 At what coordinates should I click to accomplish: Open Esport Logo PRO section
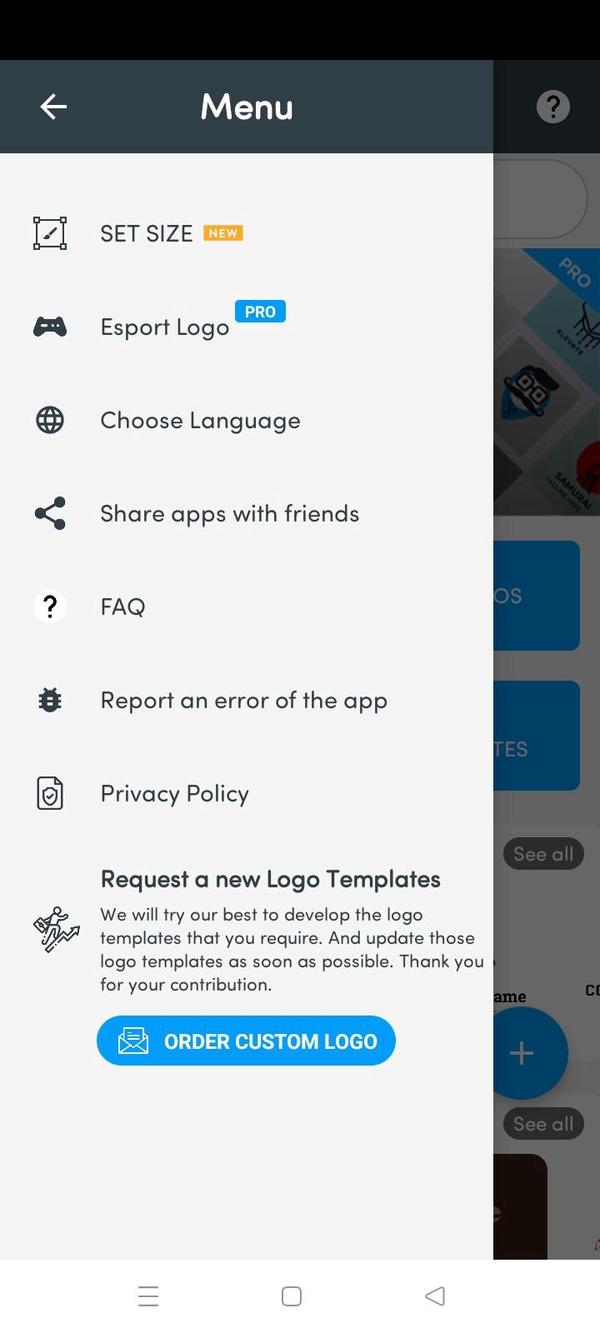click(246, 326)
